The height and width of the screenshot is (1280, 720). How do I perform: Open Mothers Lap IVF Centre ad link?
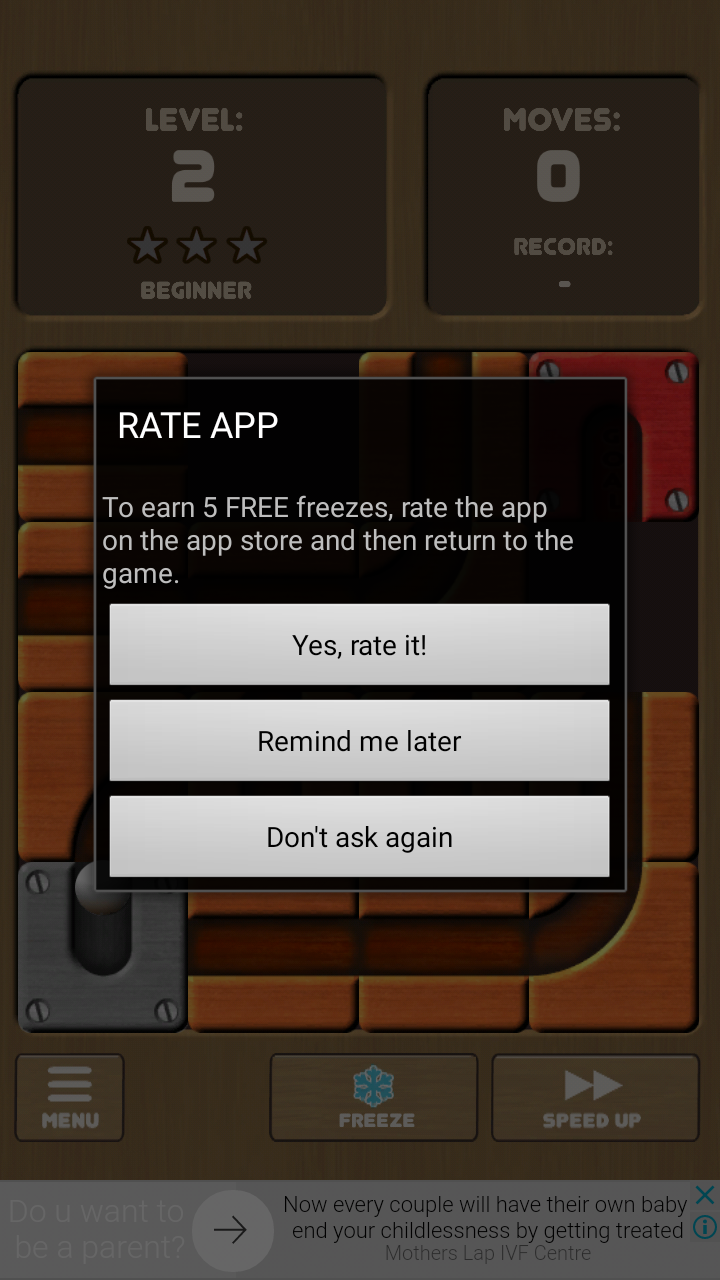pos(488,1252)
